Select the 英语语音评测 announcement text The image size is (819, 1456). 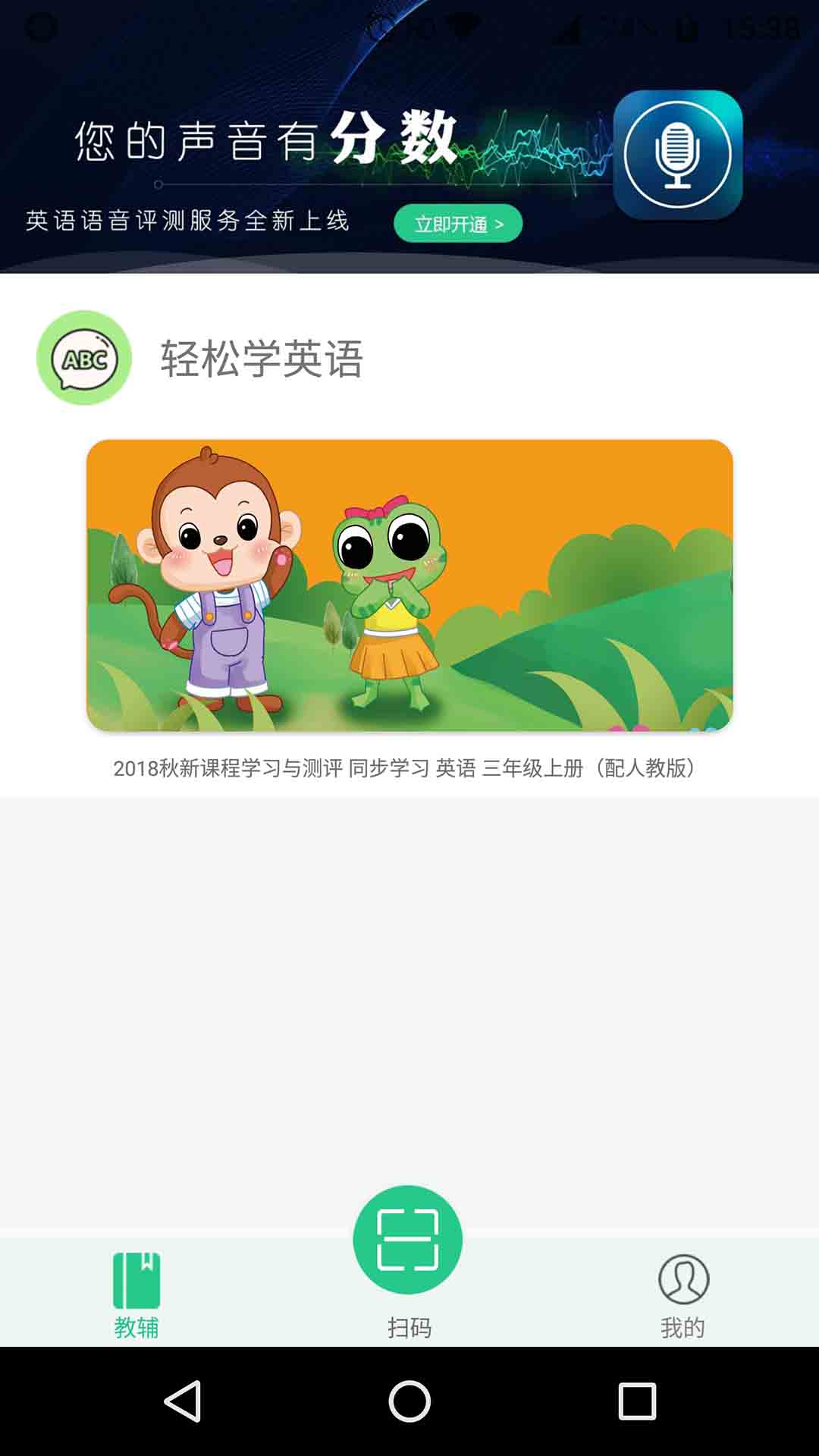(188, 222)
